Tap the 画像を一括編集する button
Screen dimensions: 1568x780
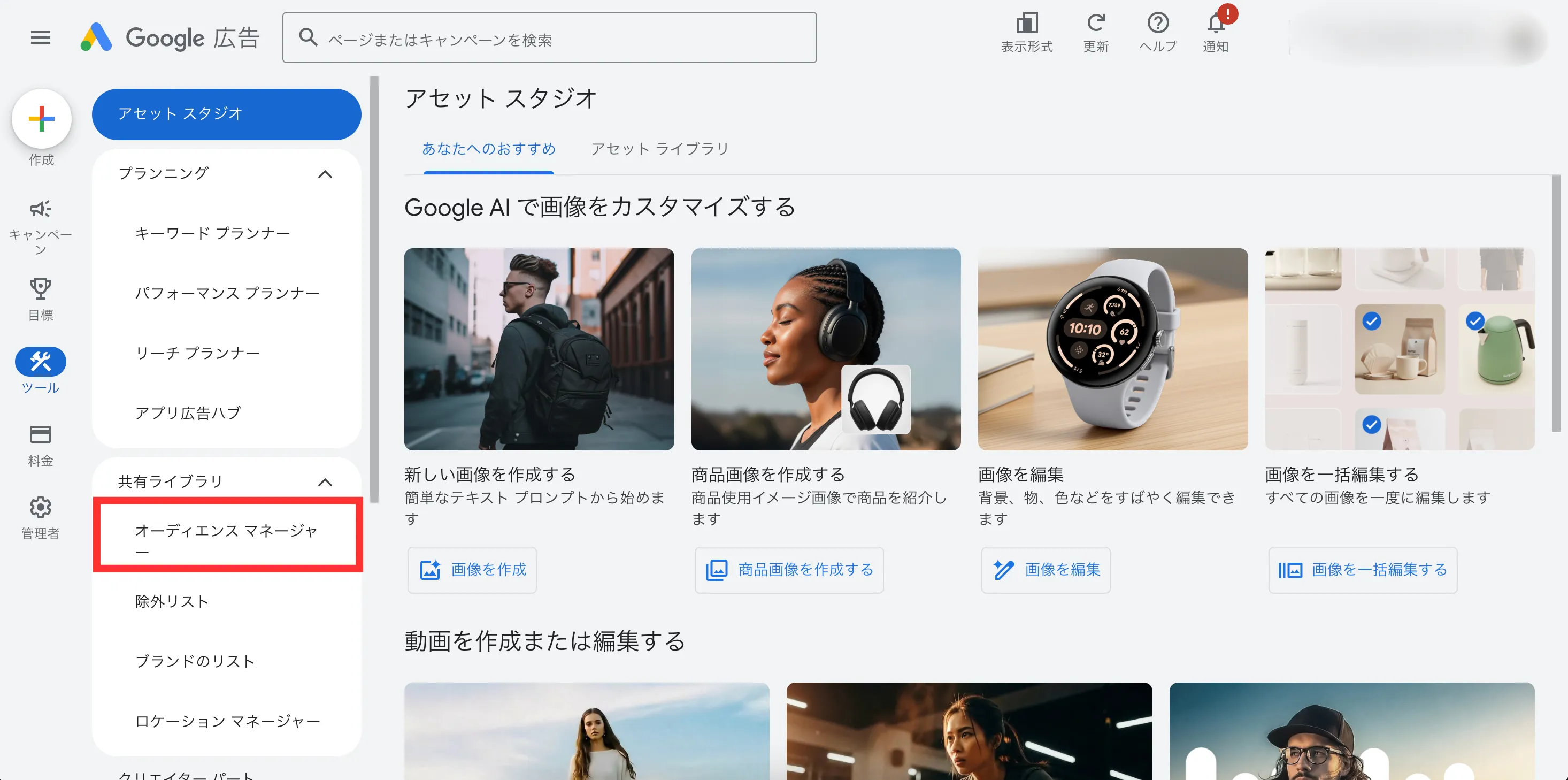1362,570
